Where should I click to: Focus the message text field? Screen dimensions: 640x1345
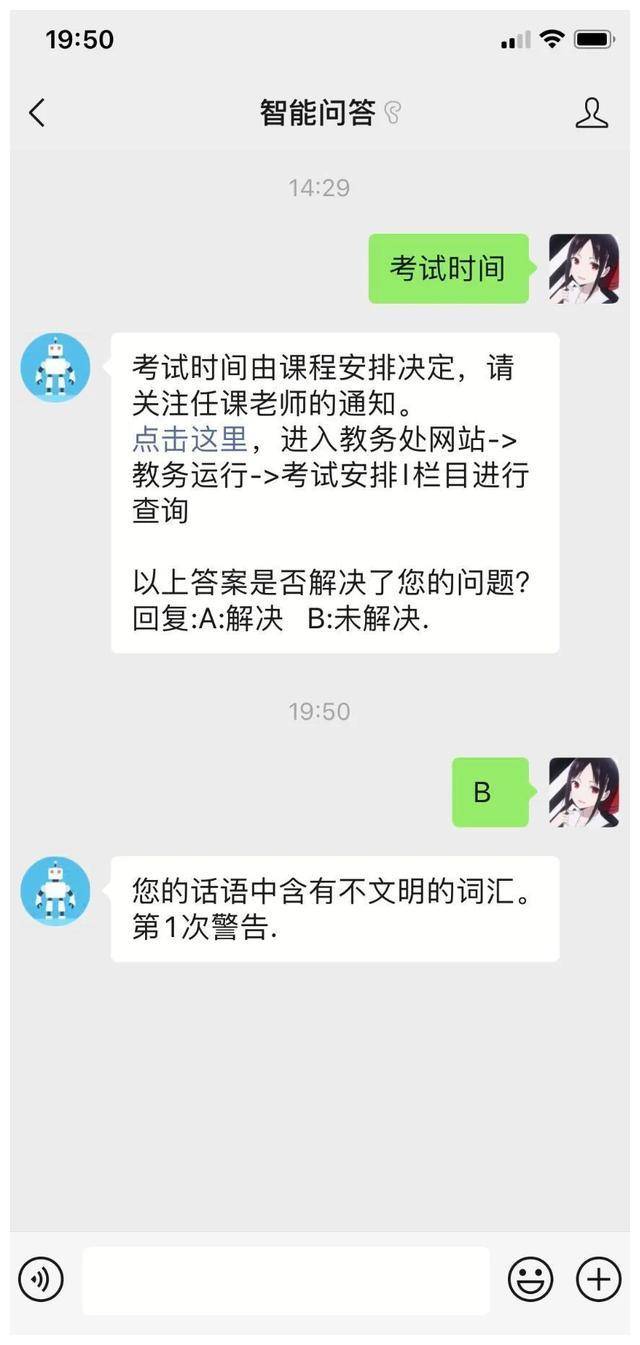coord(286,1280)
